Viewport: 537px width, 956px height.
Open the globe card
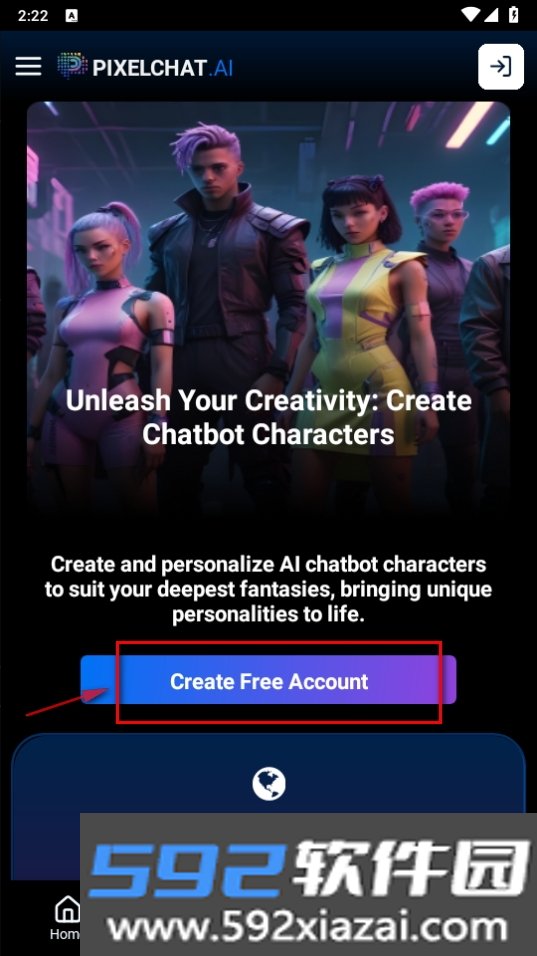click(x=268, y=806)
